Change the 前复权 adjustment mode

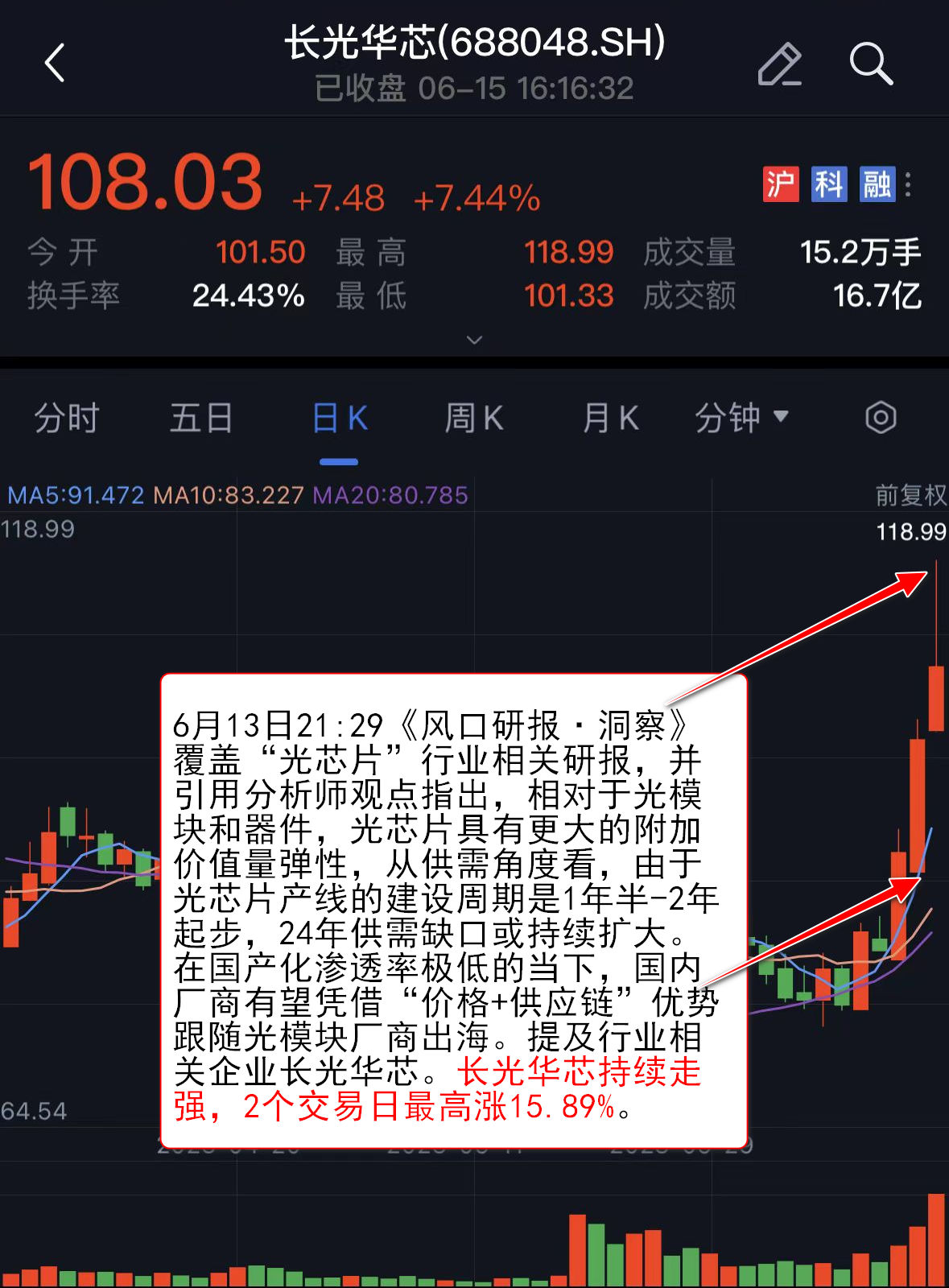(x=910, y=495)
